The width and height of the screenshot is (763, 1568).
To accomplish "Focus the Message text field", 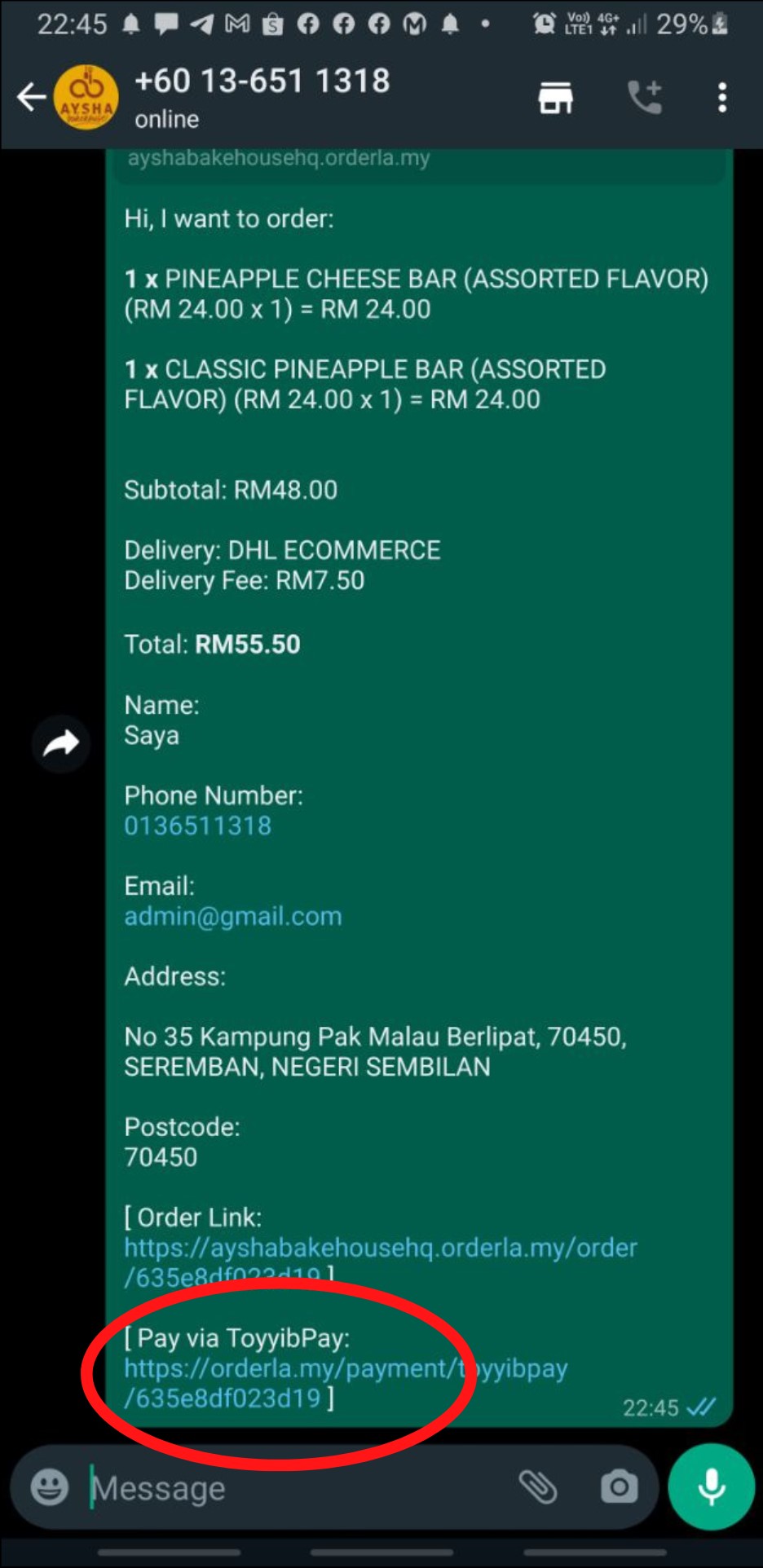I will click(293, 1488).
